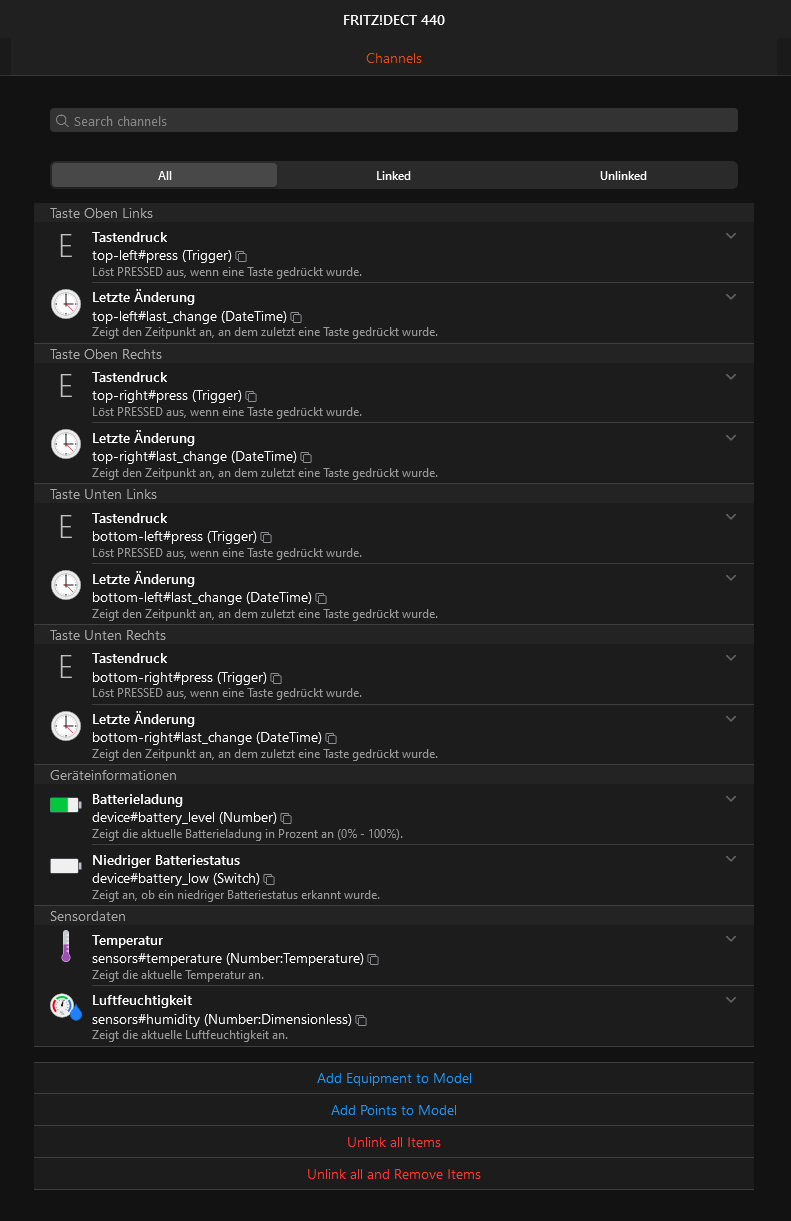Screen dimensions: 791x1221
Task: Copy the top-right#press channel ID
Action: coord(251,396)
